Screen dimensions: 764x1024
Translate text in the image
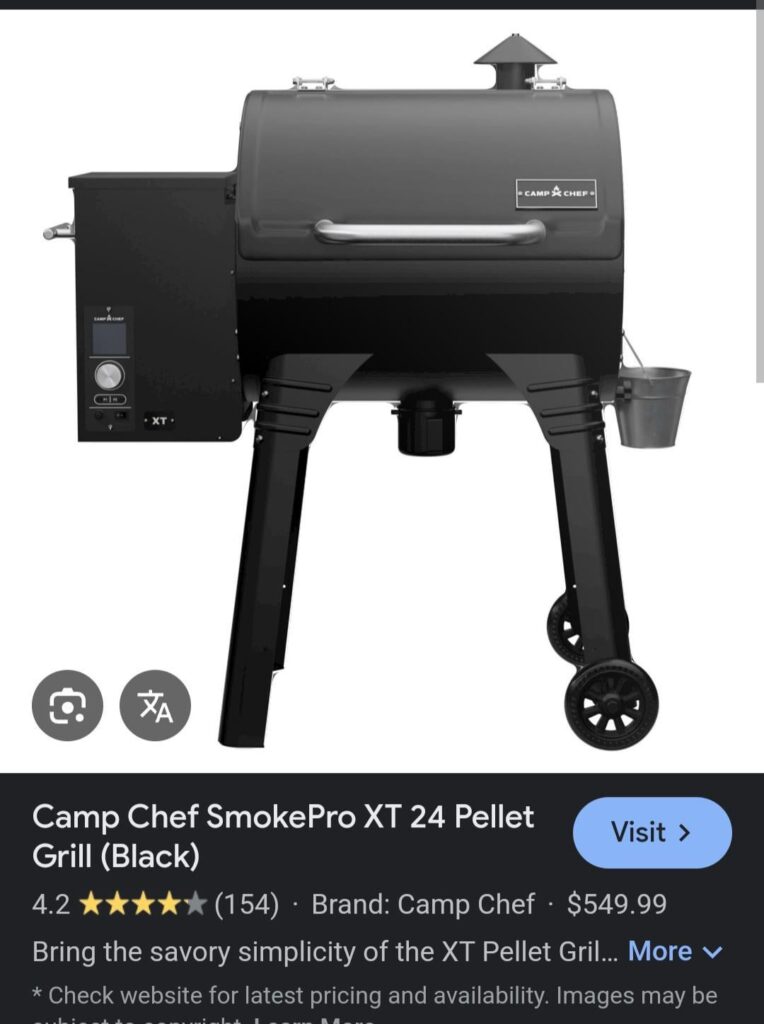point(155,705)
